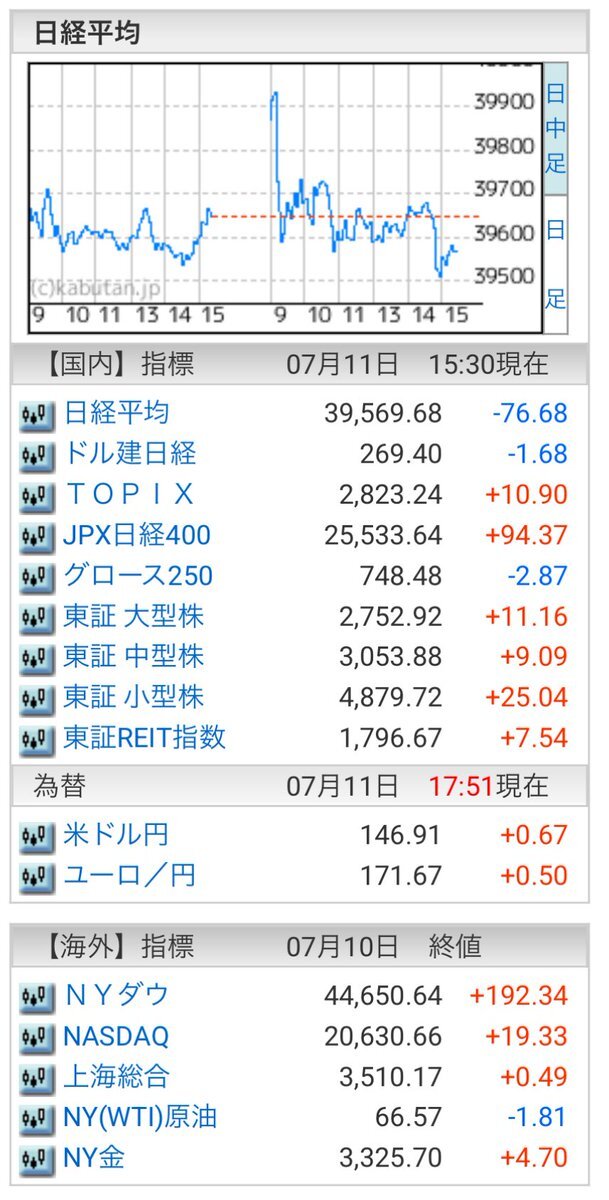The height and width of the screenshot is (1200, 609).
Task: Open the 日経平均 index link
Action: [116, 413]
